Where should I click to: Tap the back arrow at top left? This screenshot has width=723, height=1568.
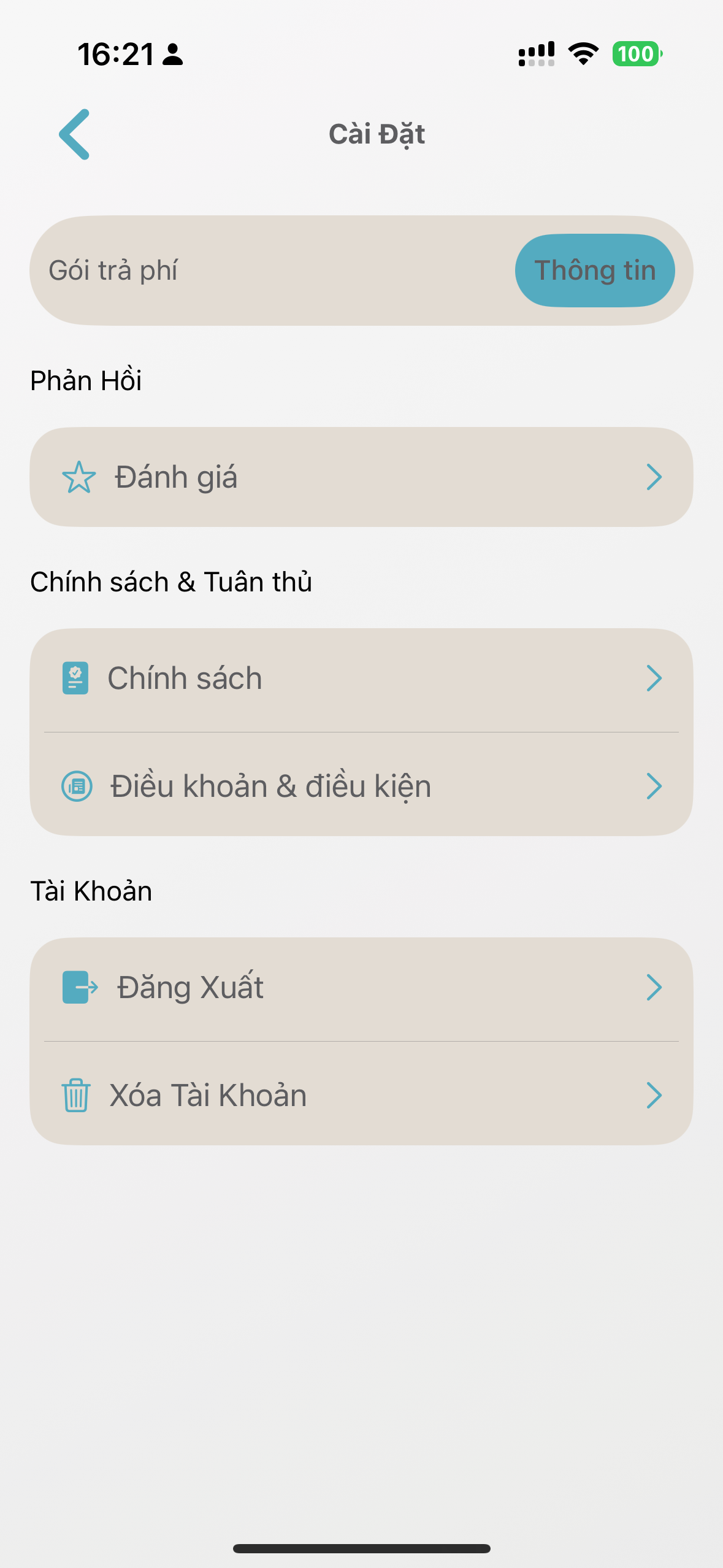(75, 134)
